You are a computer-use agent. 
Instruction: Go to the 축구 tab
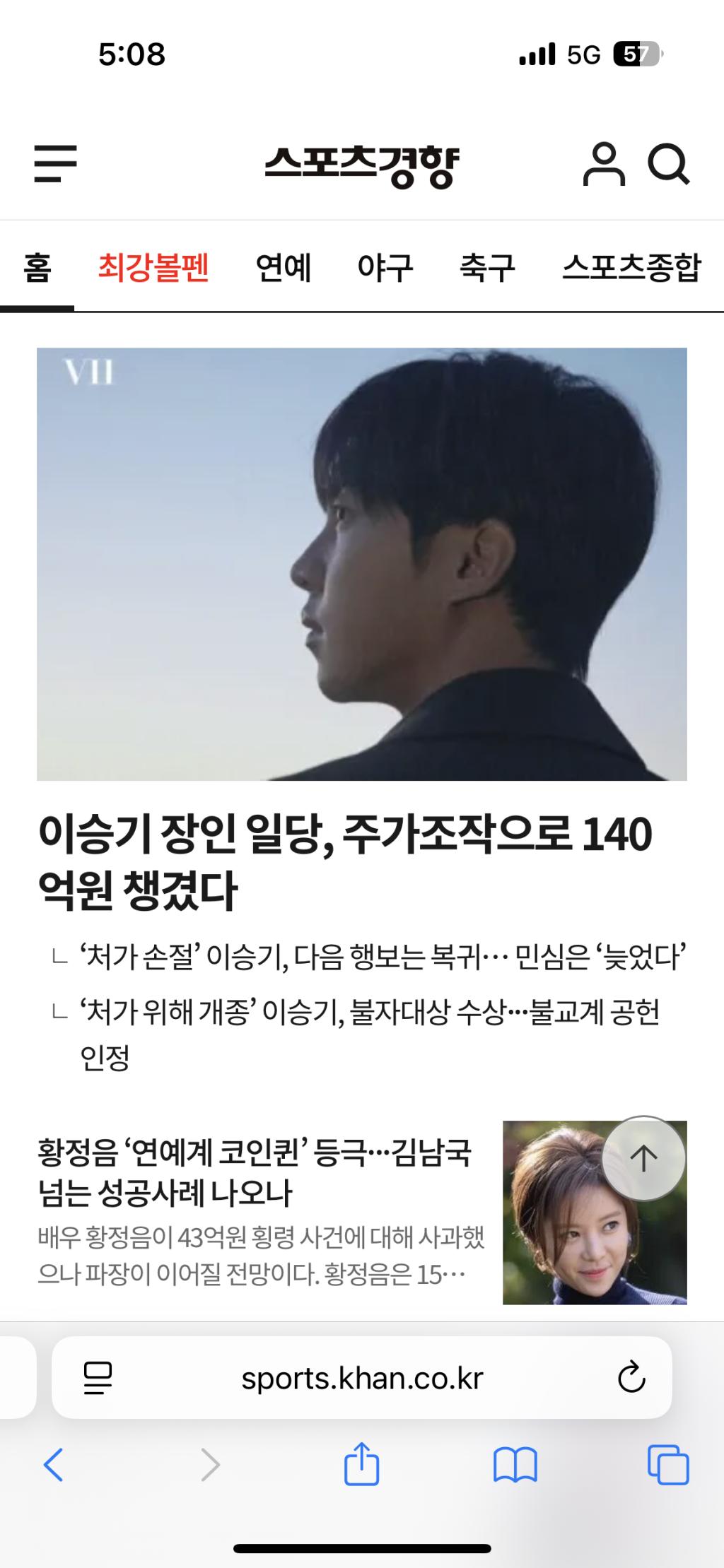pyautogui.click(x=487, y=268)
